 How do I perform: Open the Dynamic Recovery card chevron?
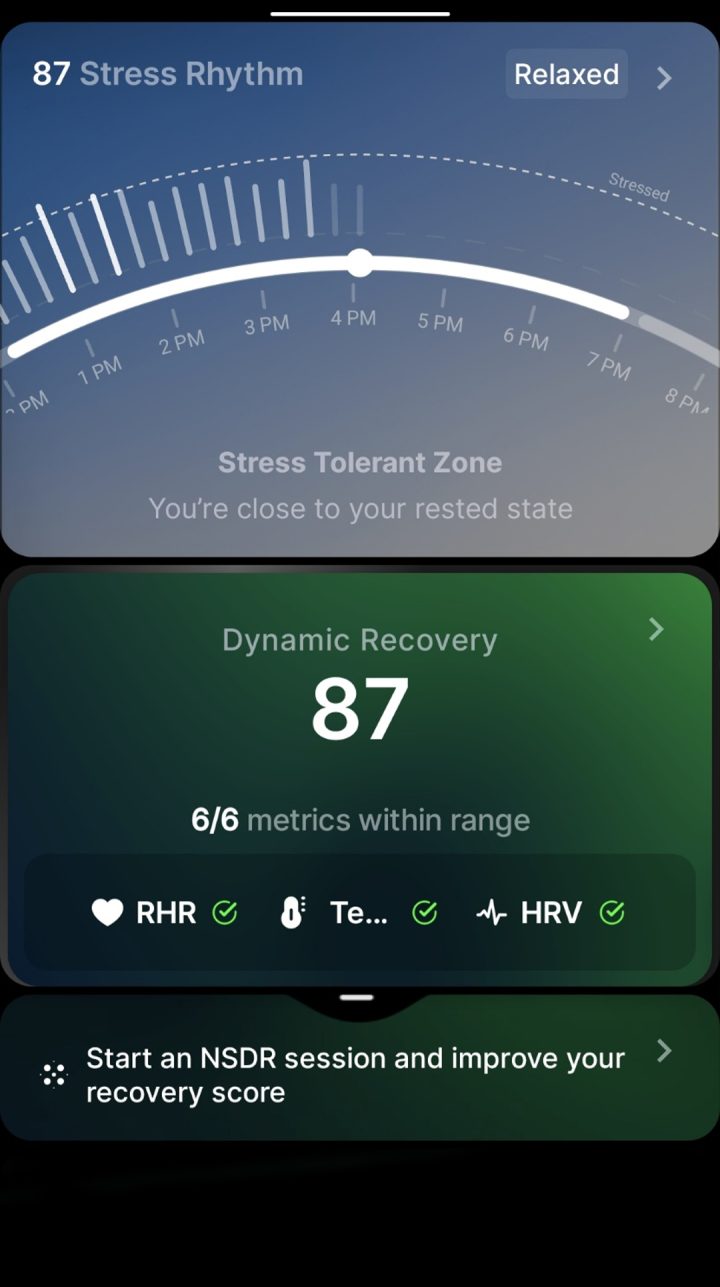pyautogui.click(x=656, y=629)
